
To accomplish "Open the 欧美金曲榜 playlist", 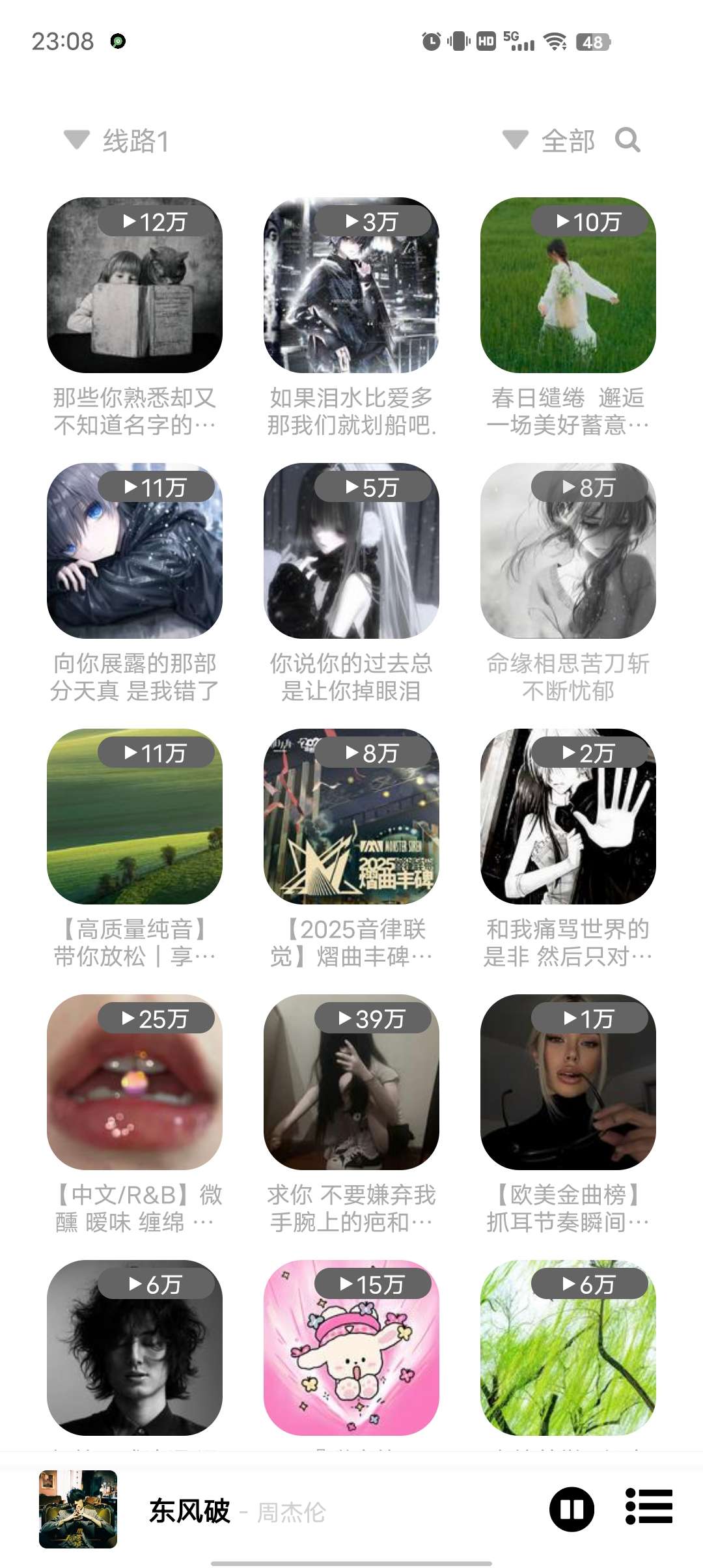I will coord(568,1082).
